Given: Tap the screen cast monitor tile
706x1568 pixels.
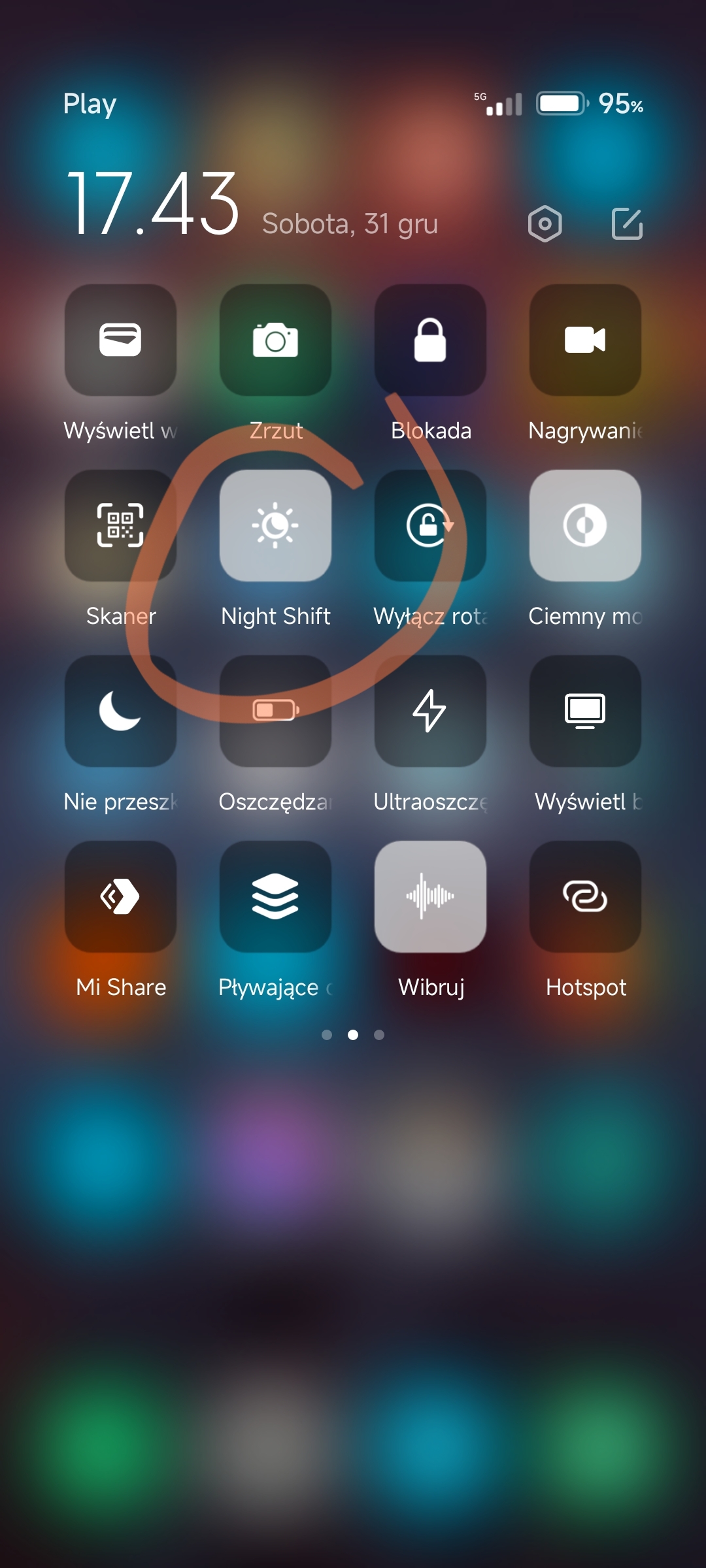Looking at the screenshot, I should click(x=585, y=711).
